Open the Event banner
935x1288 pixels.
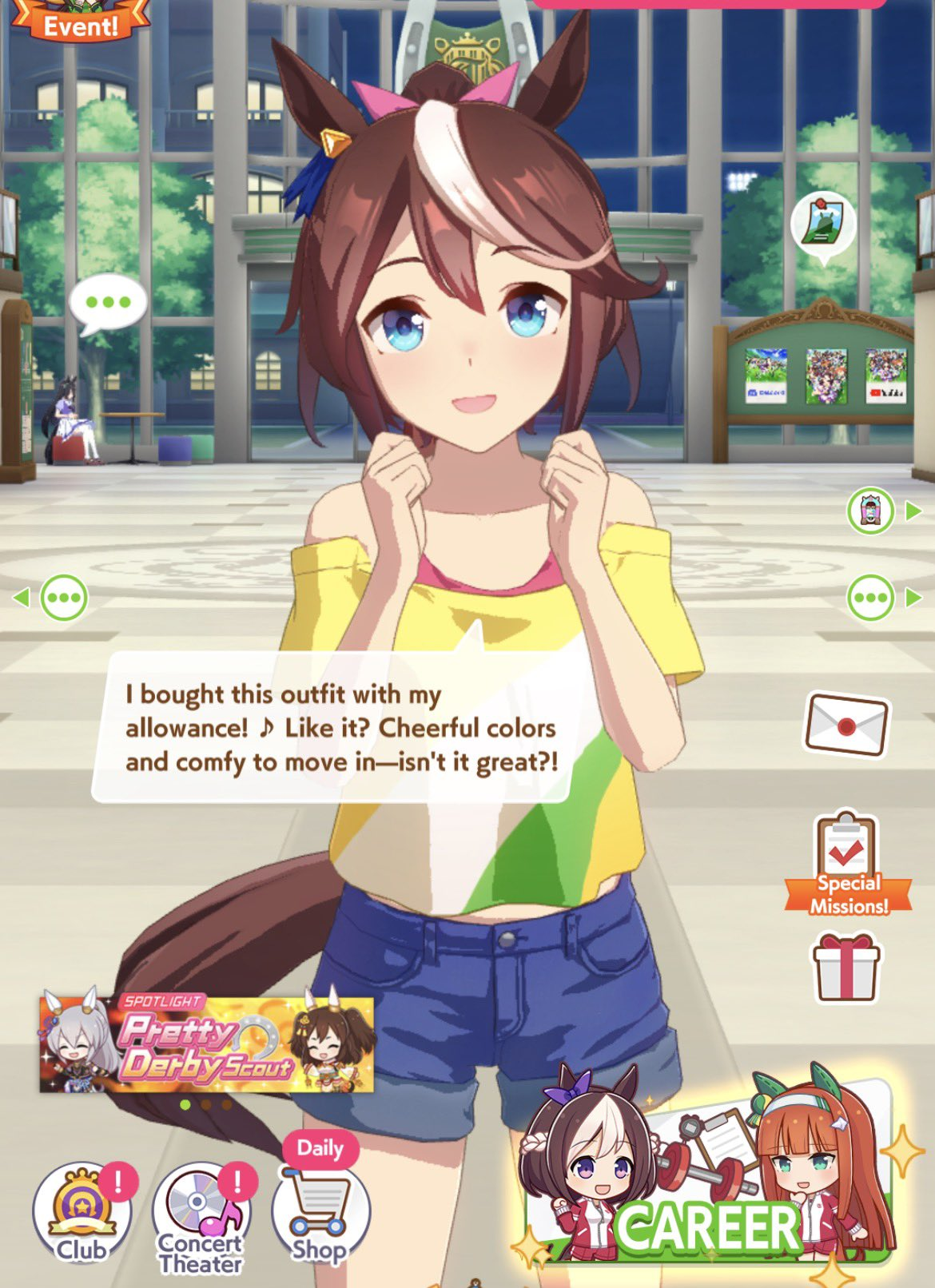point(80,22)
